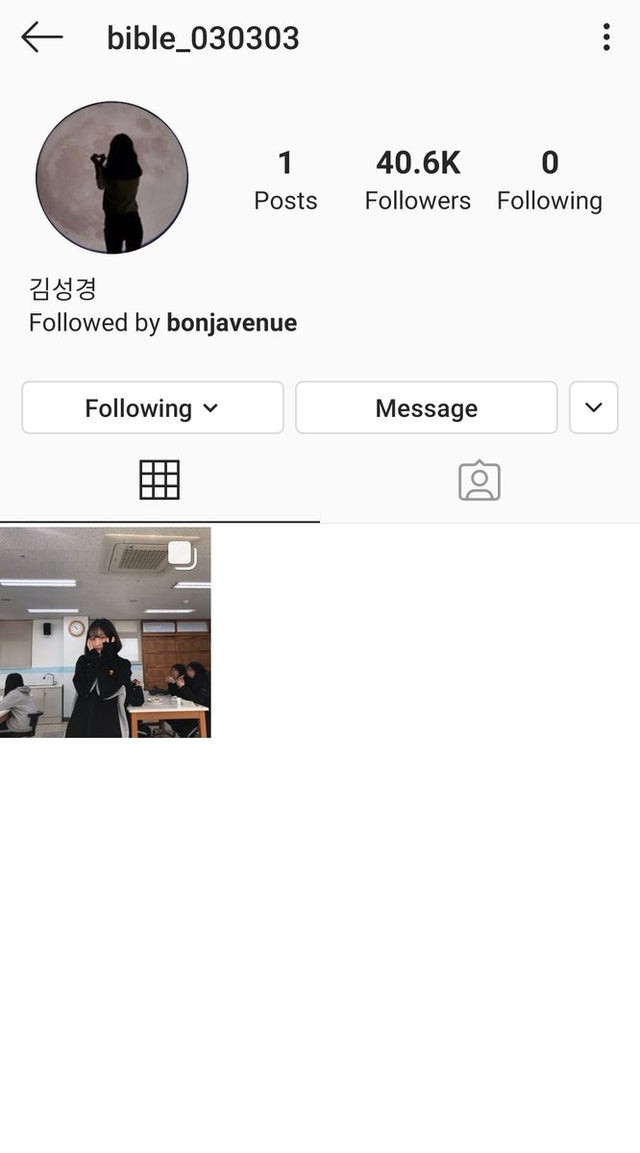Send a message via Message button
This screenshot has width=640, height=1153.
(x=426, y=407)
